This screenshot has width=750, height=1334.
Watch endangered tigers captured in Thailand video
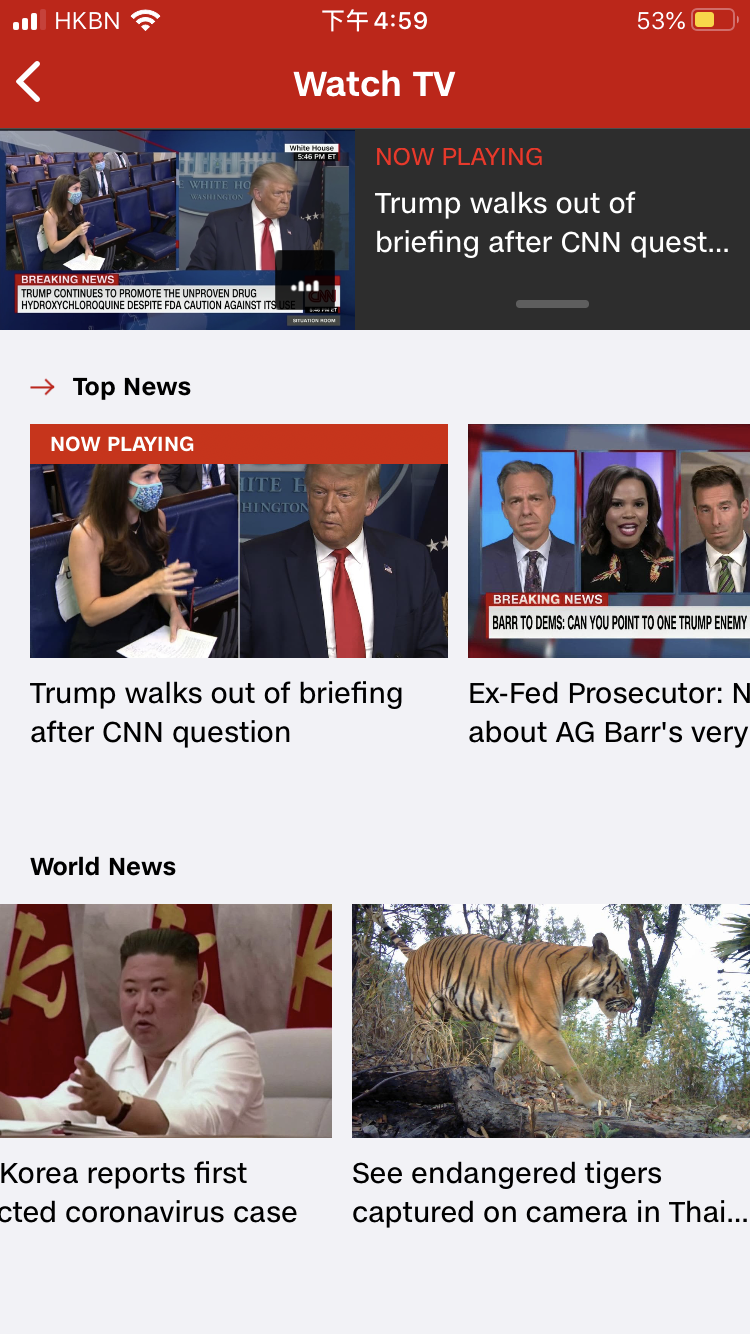pos(550,1020)
